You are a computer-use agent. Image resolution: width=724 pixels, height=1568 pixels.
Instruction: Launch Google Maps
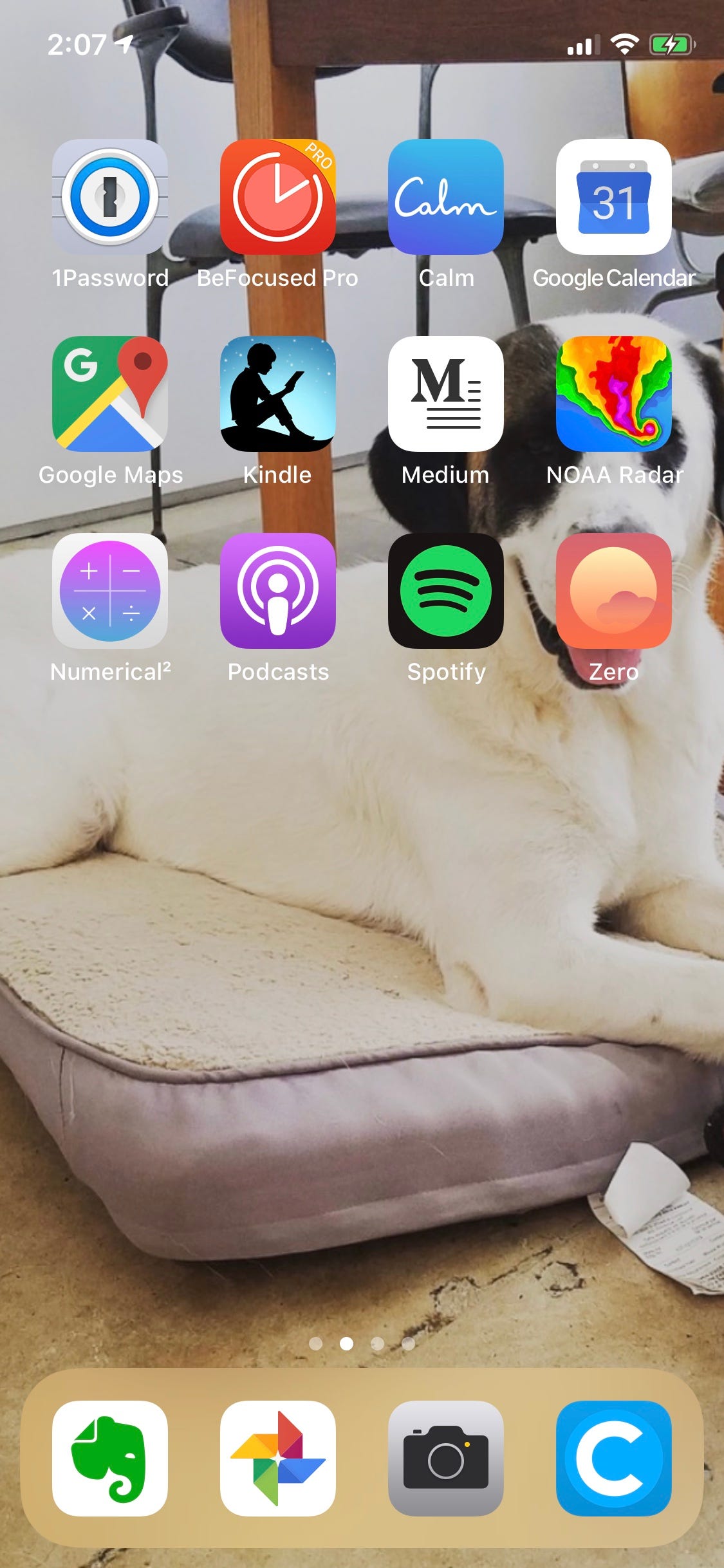click(110, 394)
